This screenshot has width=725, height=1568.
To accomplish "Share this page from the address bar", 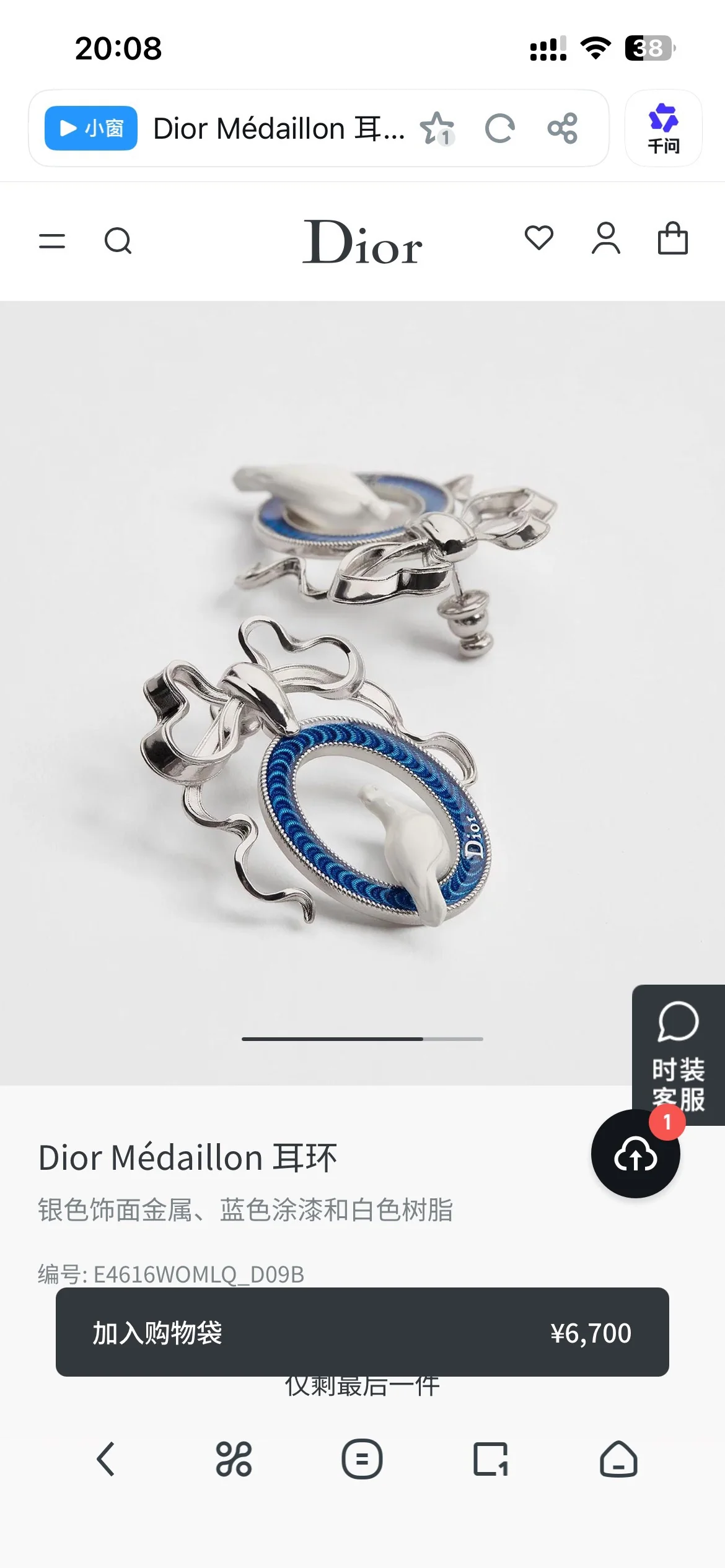I will point(562,128).
